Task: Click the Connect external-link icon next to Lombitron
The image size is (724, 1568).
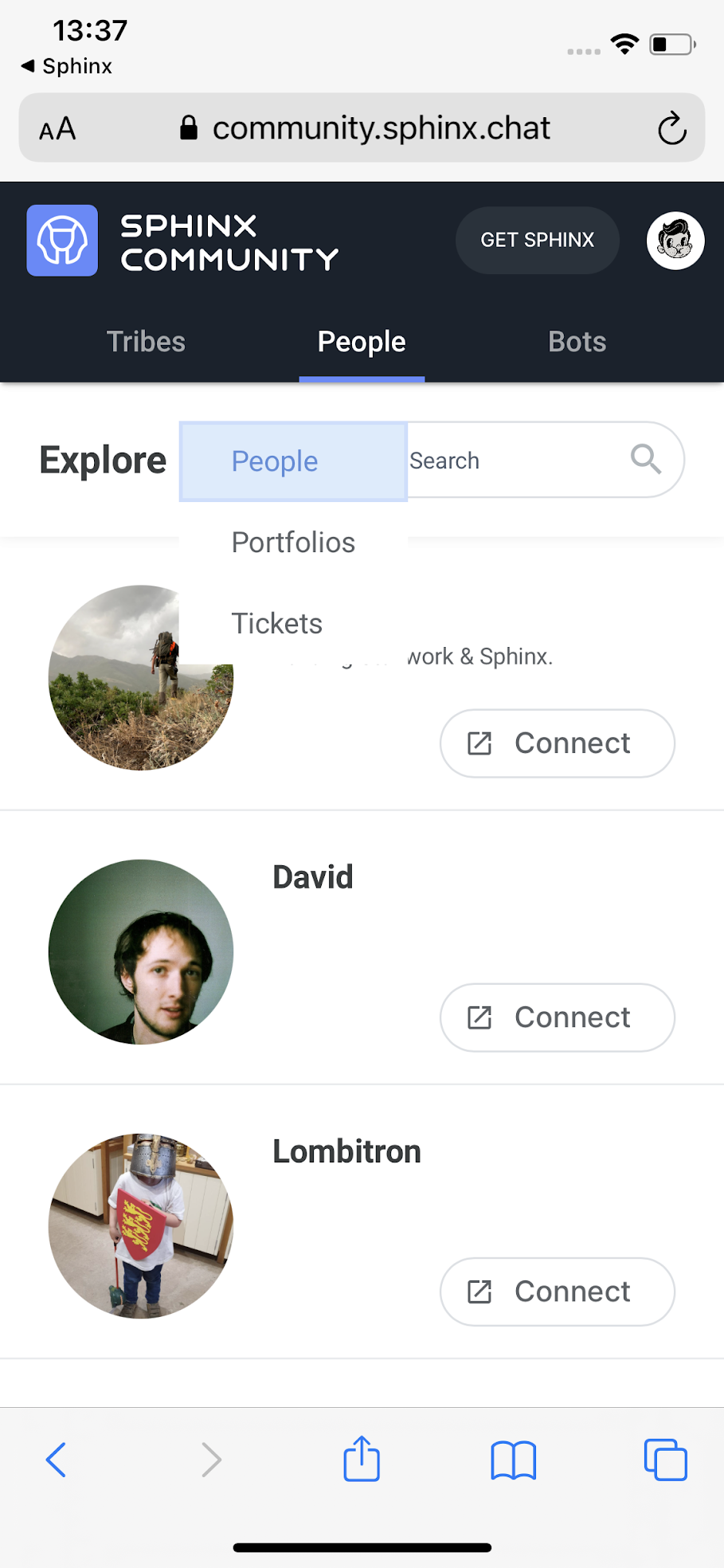Action: pos(478,1292)
